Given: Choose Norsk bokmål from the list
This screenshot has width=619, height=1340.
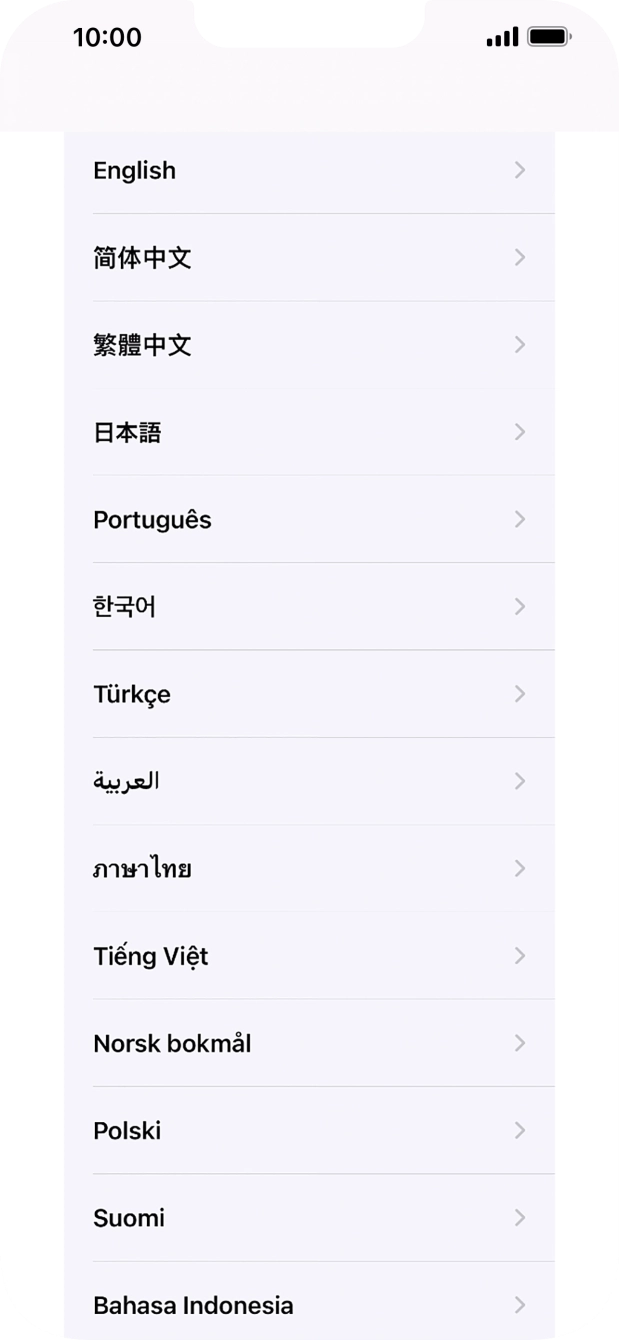Looking at the screenshot, I should click(309, 1043).
